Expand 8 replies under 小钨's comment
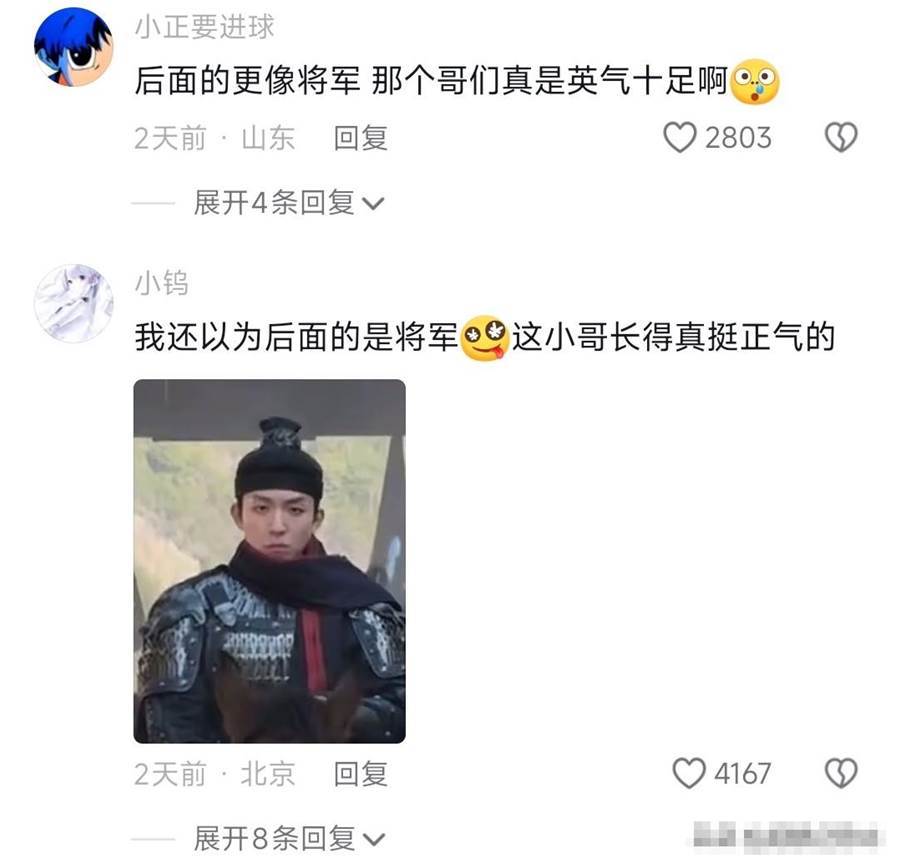The height and width of the screenshot is (868, 900). pos(288,838)
